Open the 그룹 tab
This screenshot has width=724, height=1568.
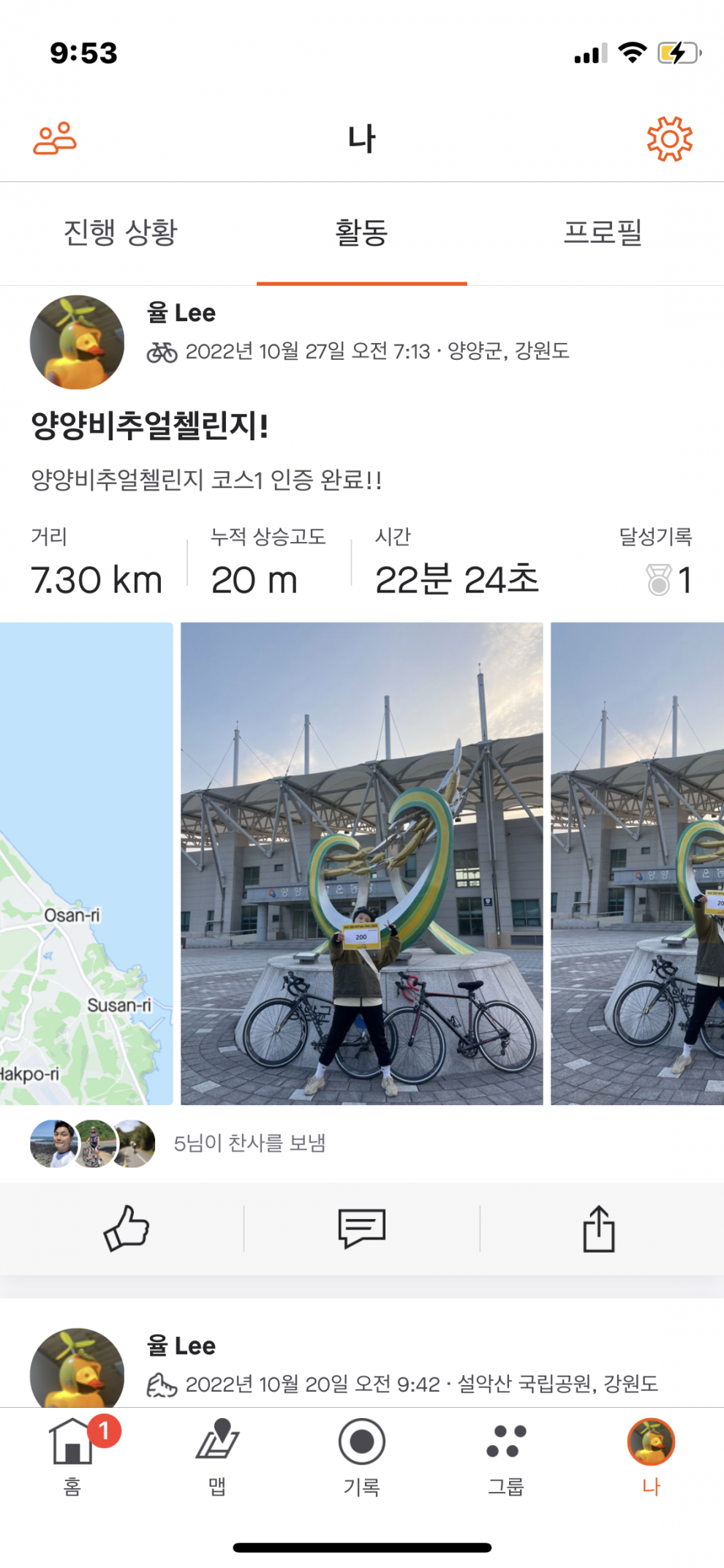point(506,1455)
